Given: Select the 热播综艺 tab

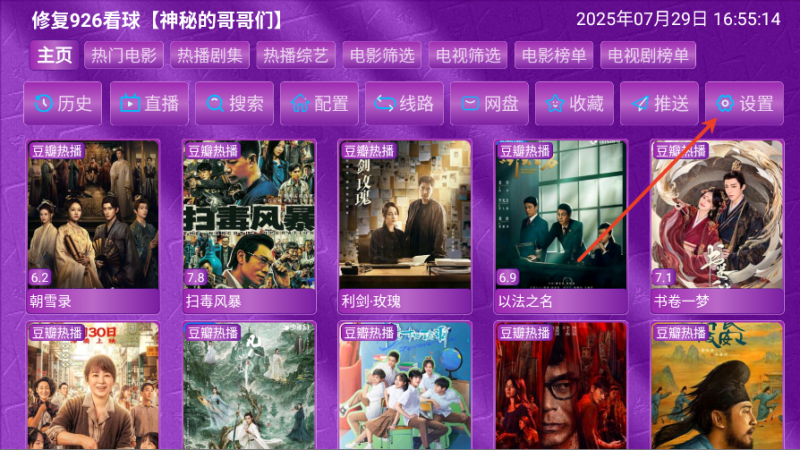Looking at the screenshot, I should click(x=296, y=56).
